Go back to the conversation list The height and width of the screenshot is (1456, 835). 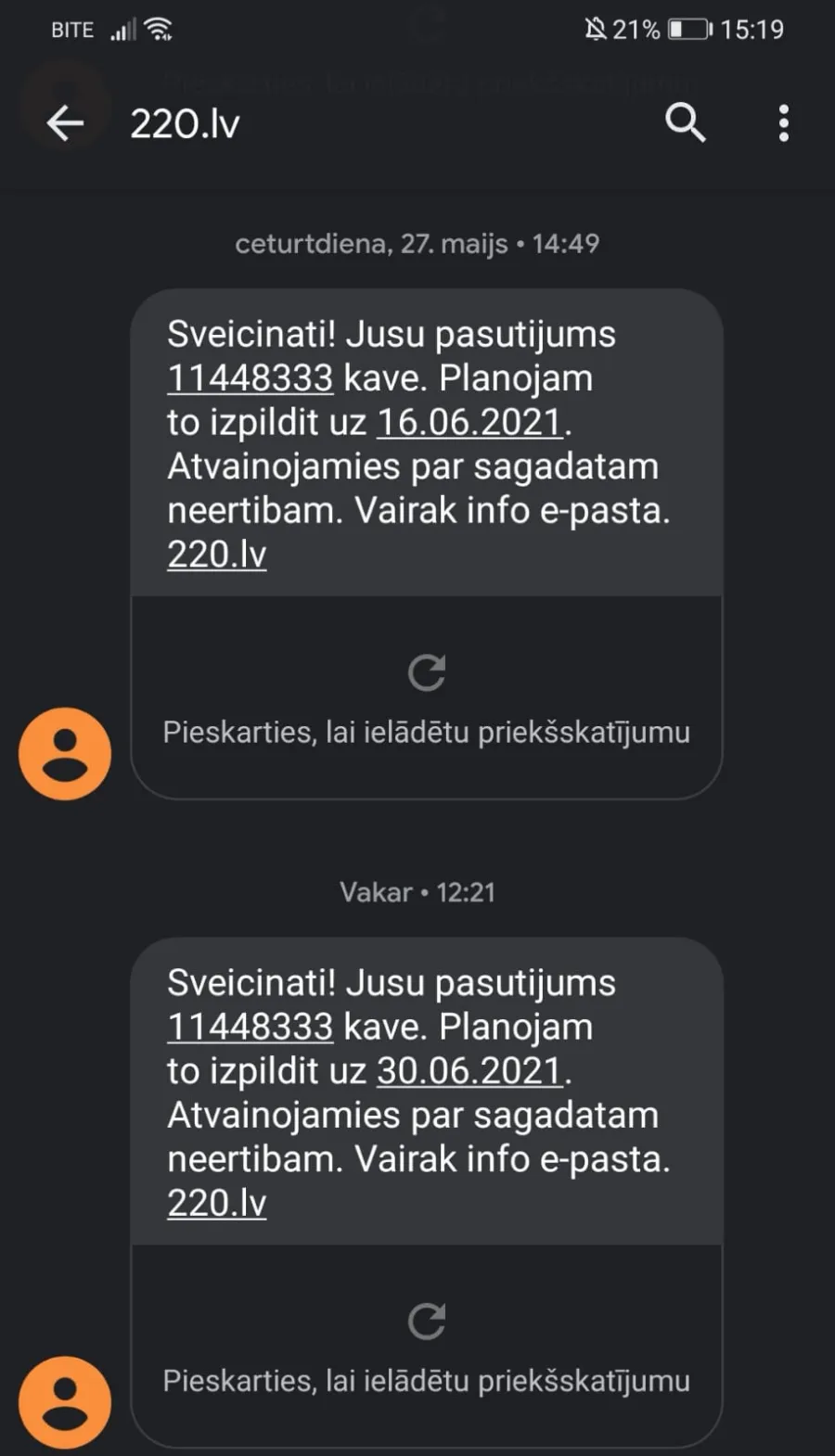(65, 123)
